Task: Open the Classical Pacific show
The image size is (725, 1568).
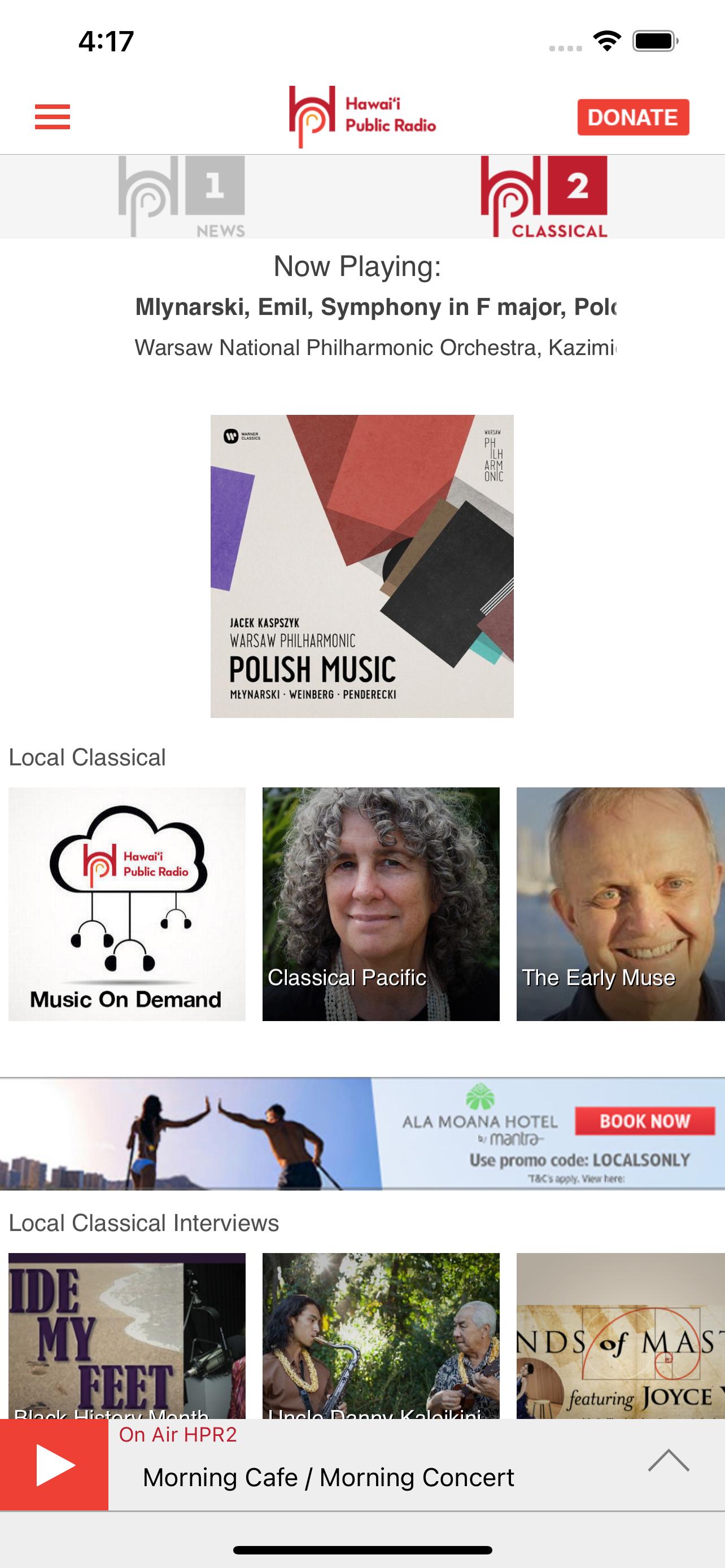Action: point(381,904)
